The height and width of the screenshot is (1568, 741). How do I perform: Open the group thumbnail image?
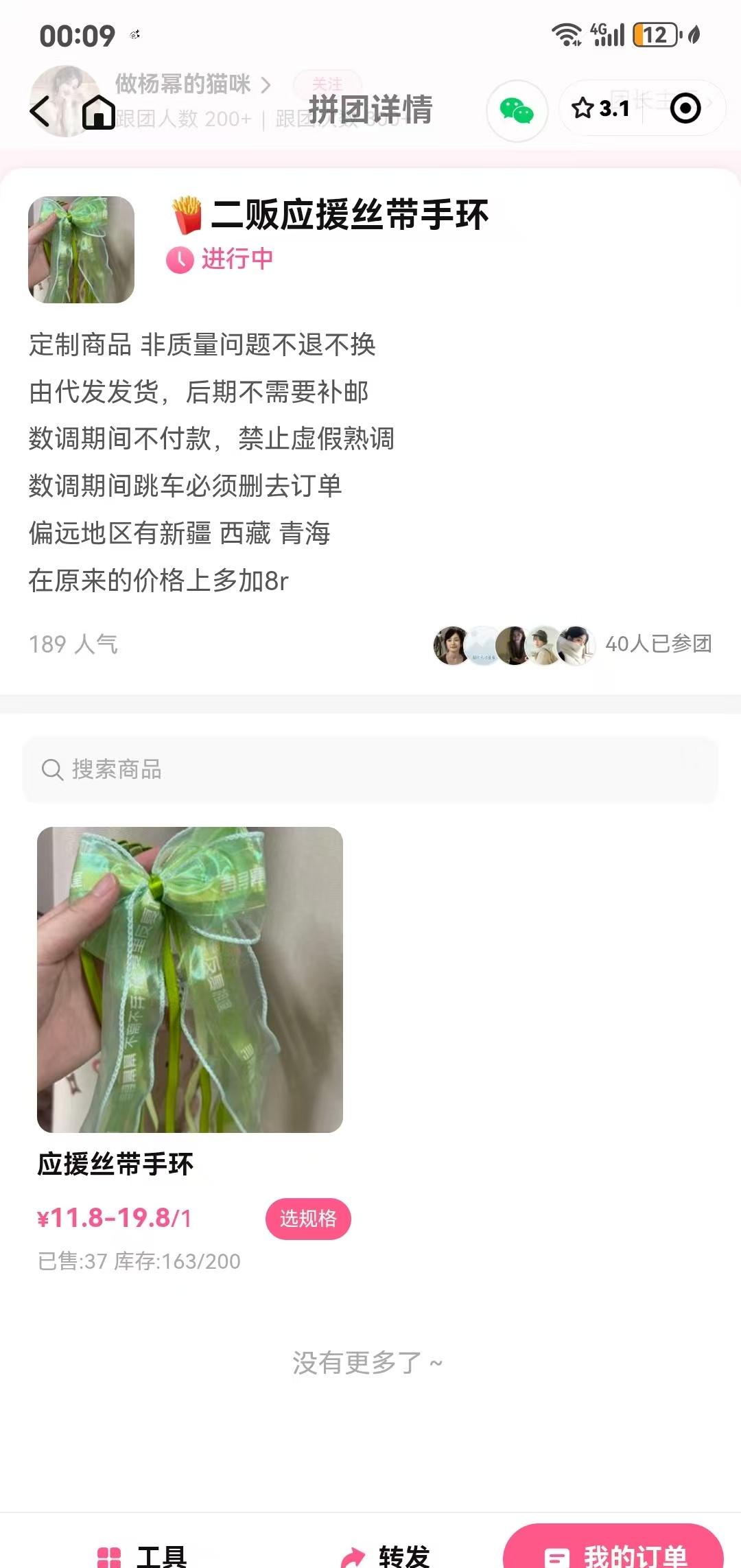click(81, 250)
